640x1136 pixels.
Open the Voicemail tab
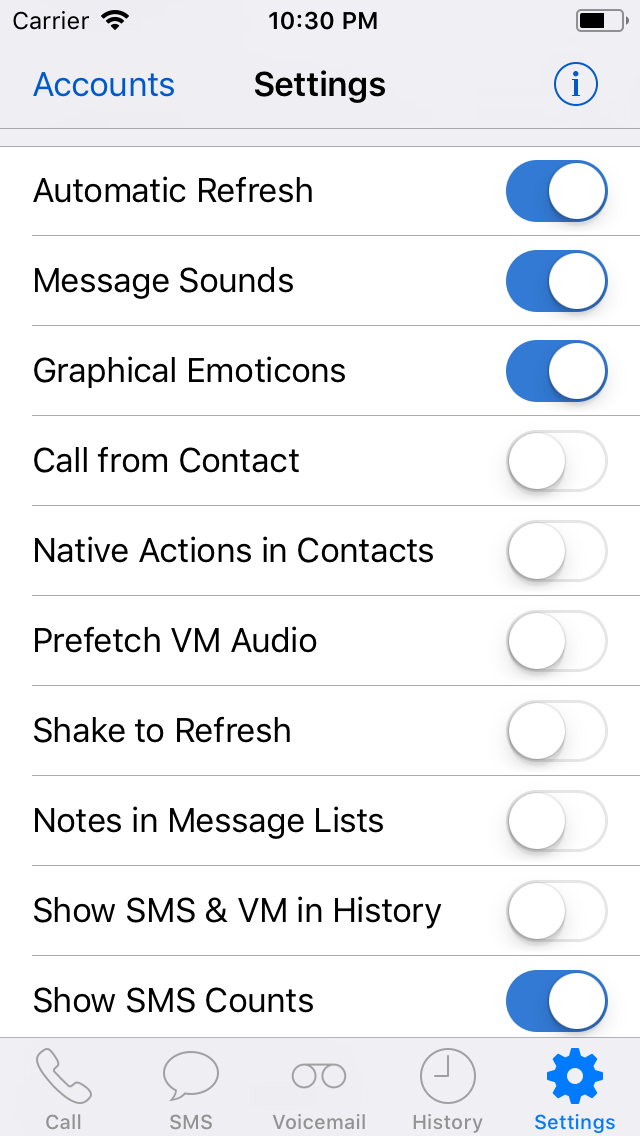(319, 1088)
